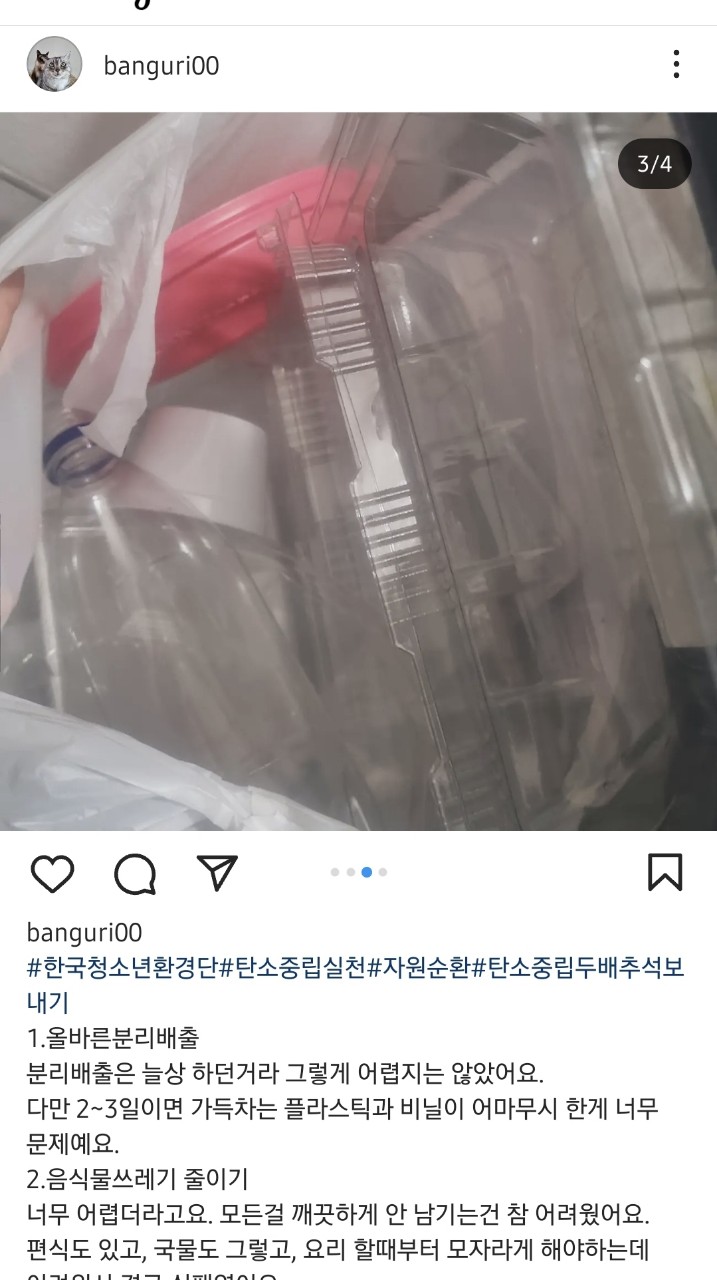Image resolution: width=717 pixels, height=1280 pixels.
Task: Open banguri00 name above the caption
Action: [x=84, y=933]
